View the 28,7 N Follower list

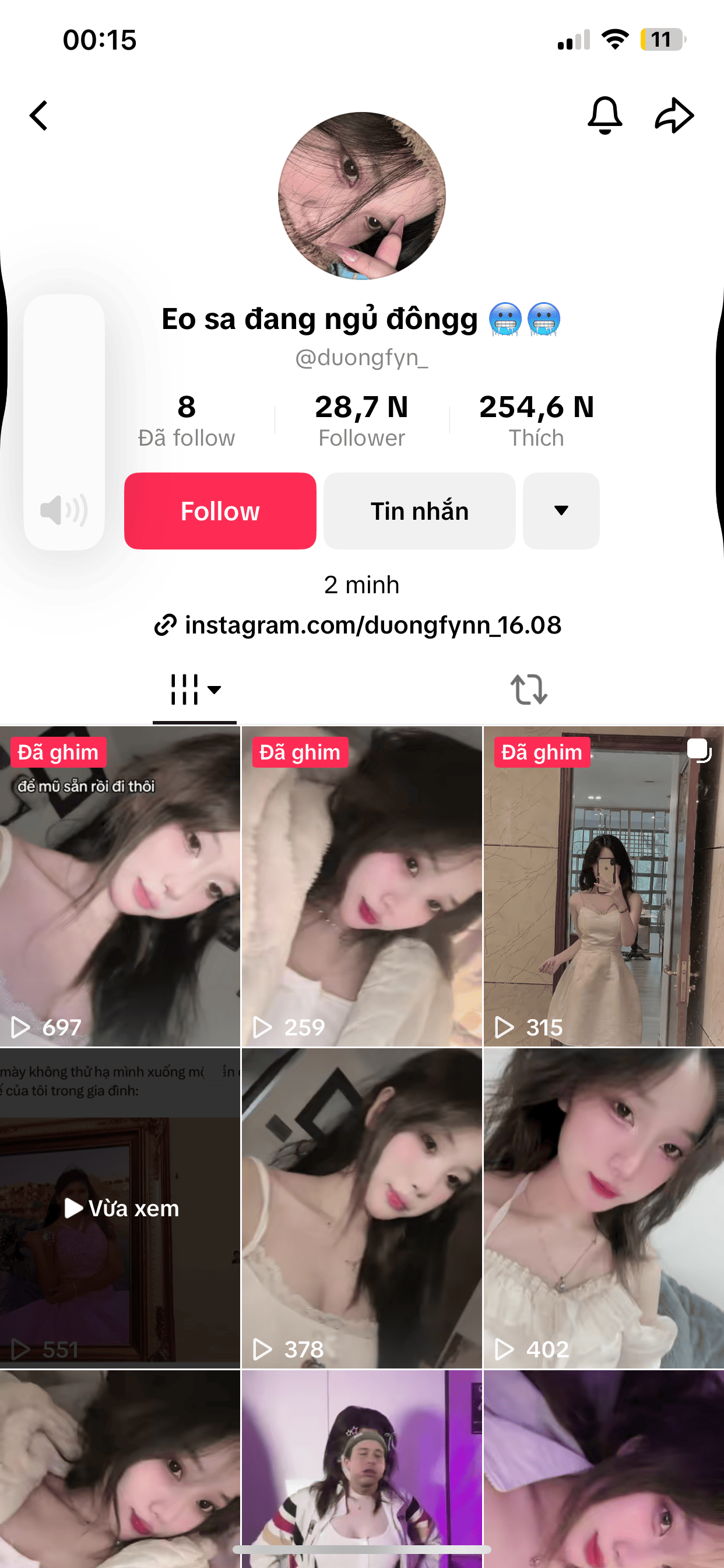(361, 421)
